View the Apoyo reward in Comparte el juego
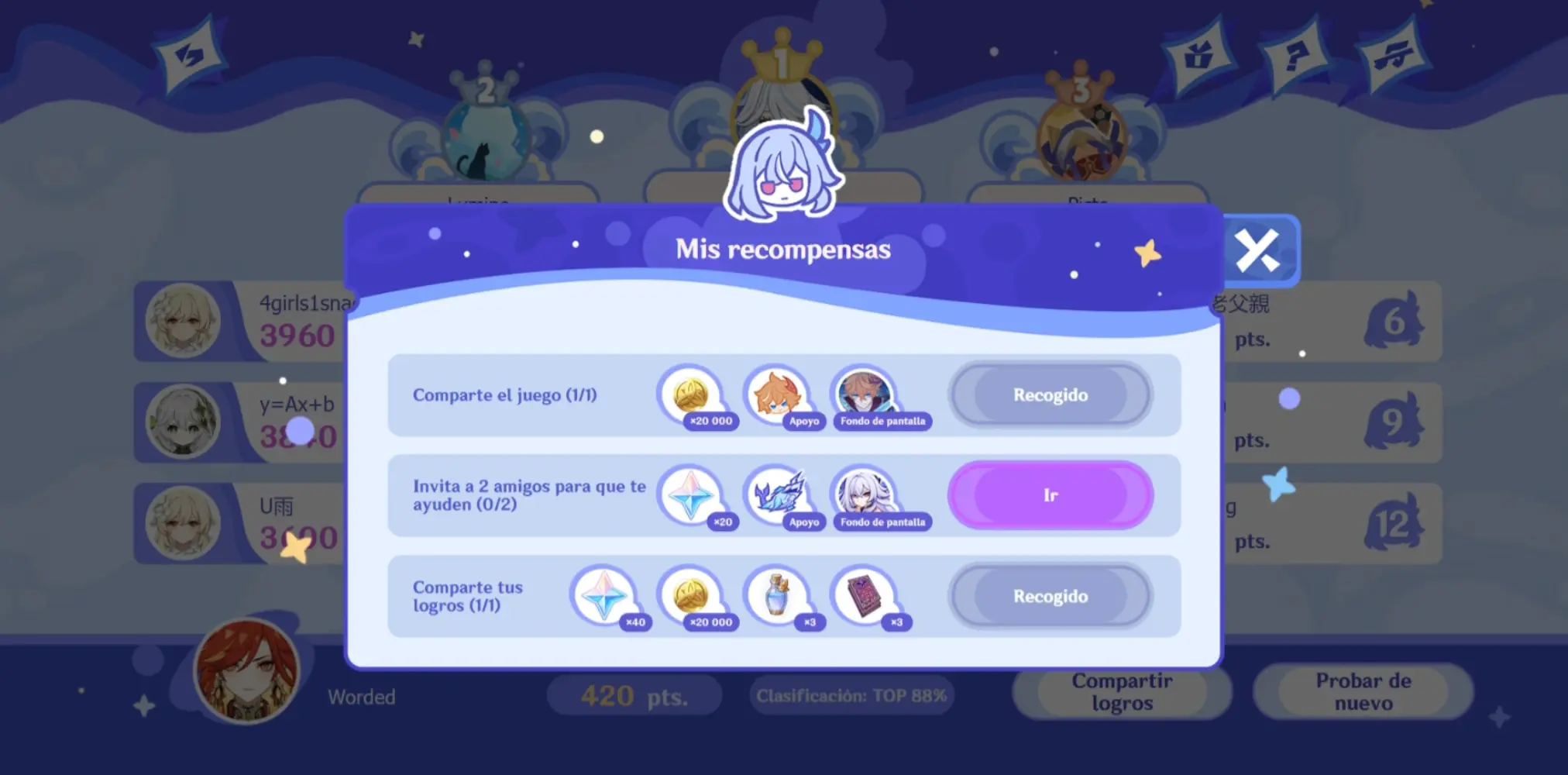The height and width of the screenshot is (775, 1568). tap(778, 395)
